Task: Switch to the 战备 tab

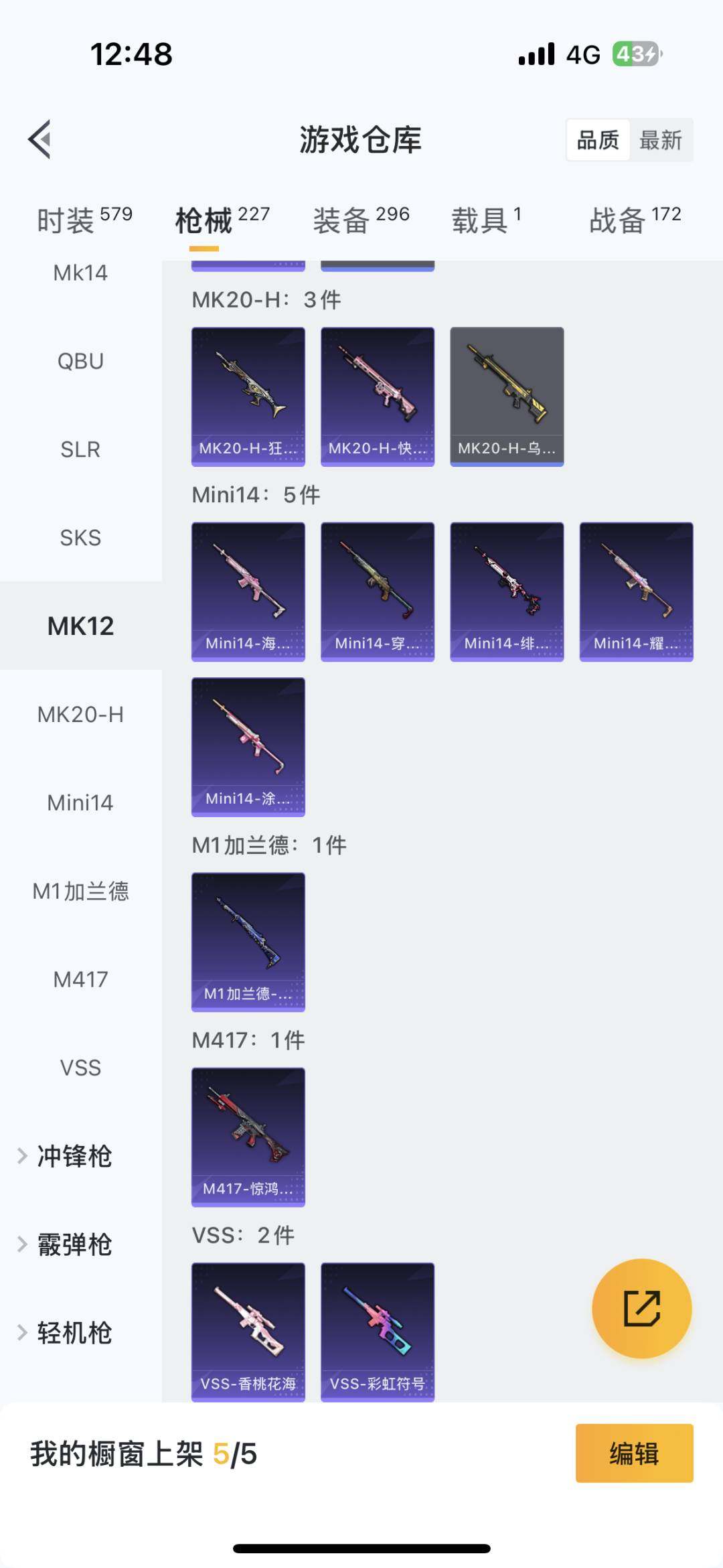Action: 635,220
